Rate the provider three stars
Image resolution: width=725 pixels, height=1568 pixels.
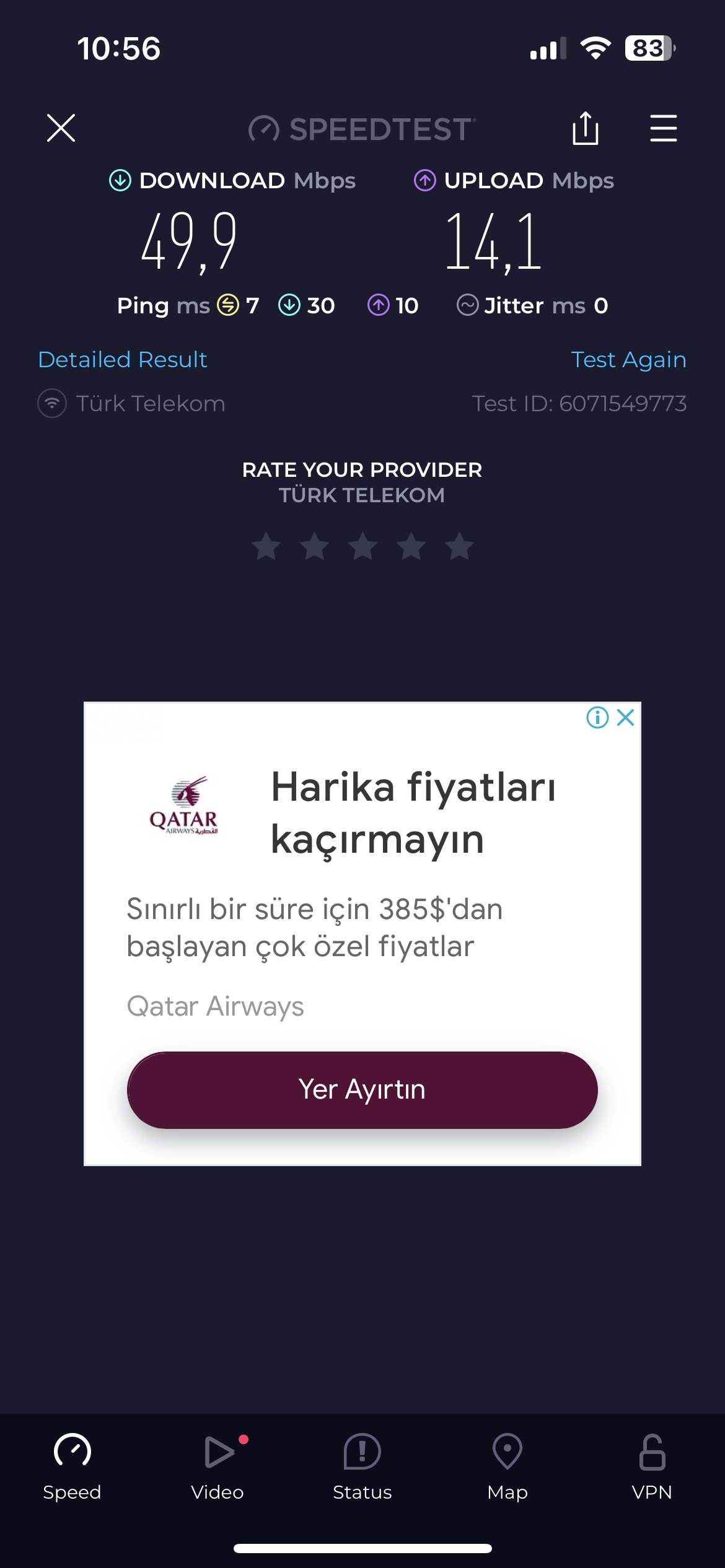pos(363,546)
